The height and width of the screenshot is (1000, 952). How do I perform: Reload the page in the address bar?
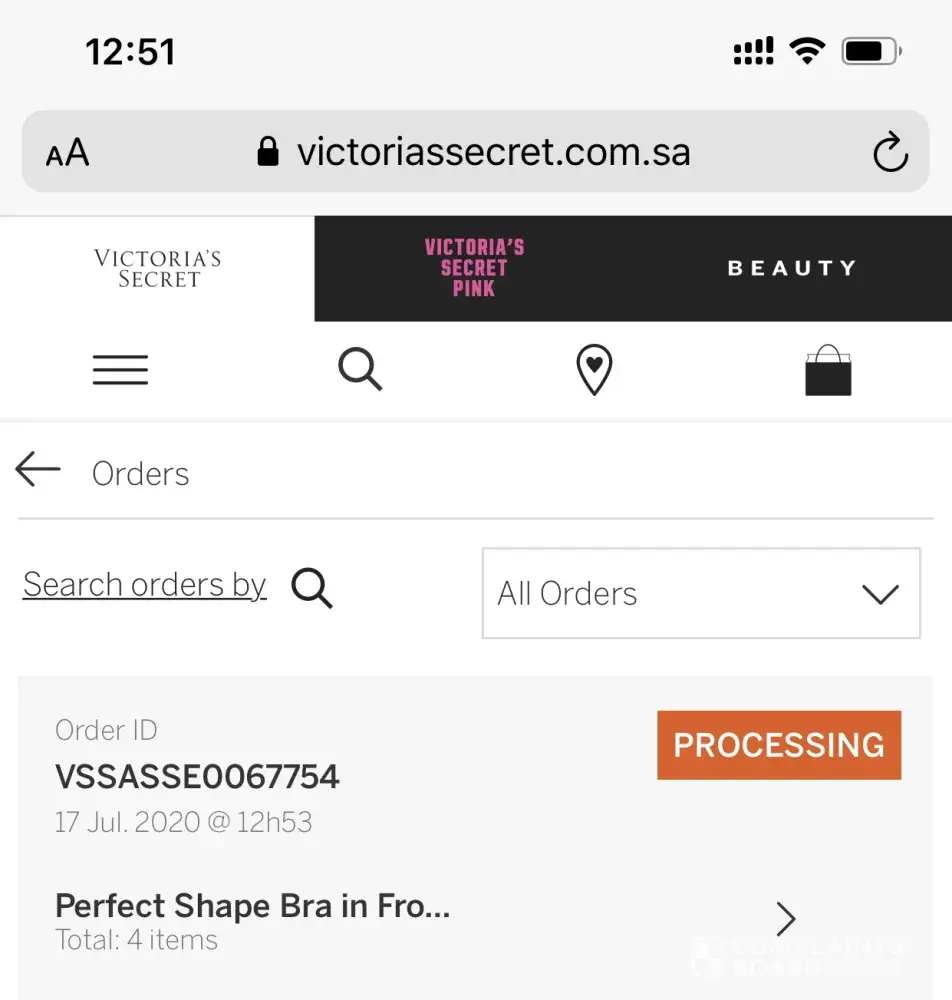[x=889, y=153]
